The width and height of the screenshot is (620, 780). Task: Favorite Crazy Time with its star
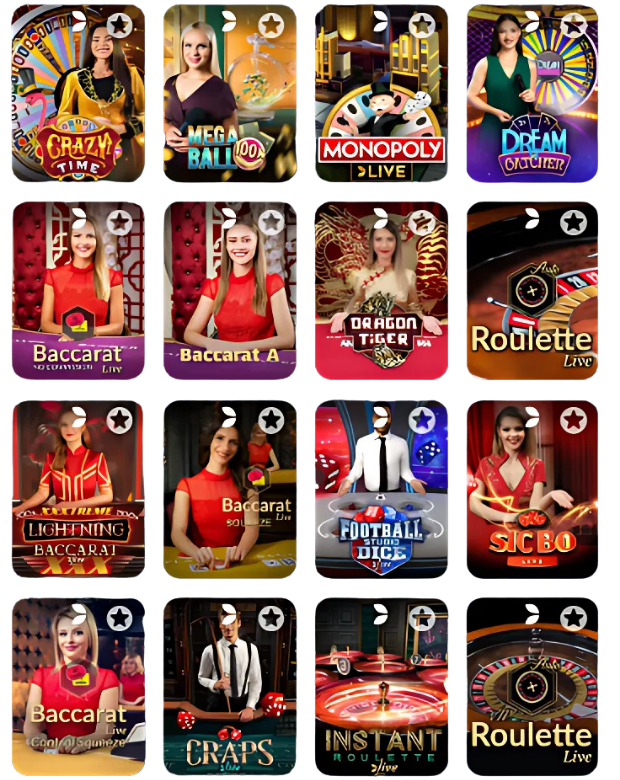[119, 25]
